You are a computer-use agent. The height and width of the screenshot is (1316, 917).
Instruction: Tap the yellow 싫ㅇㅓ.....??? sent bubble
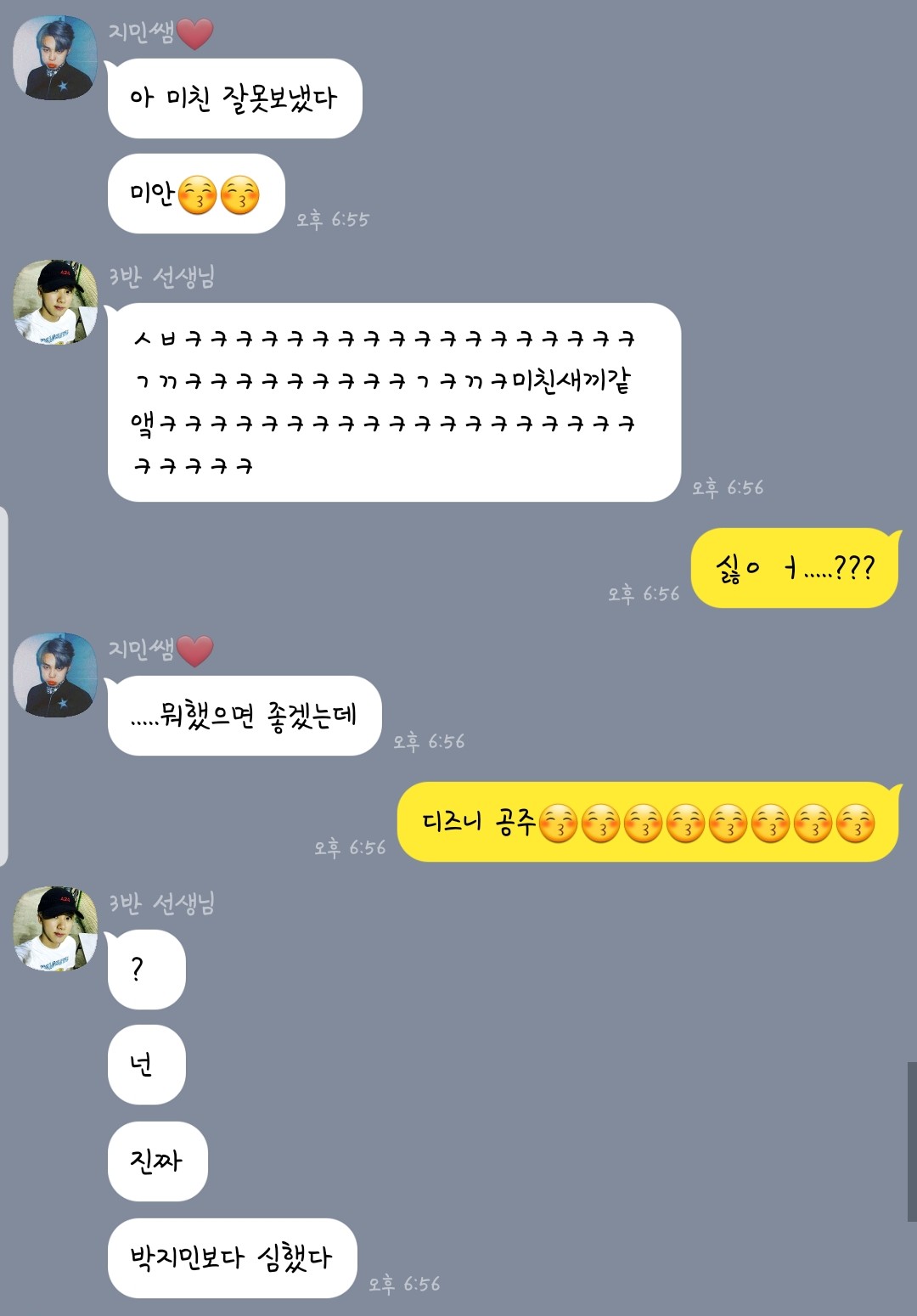point(794,569)
